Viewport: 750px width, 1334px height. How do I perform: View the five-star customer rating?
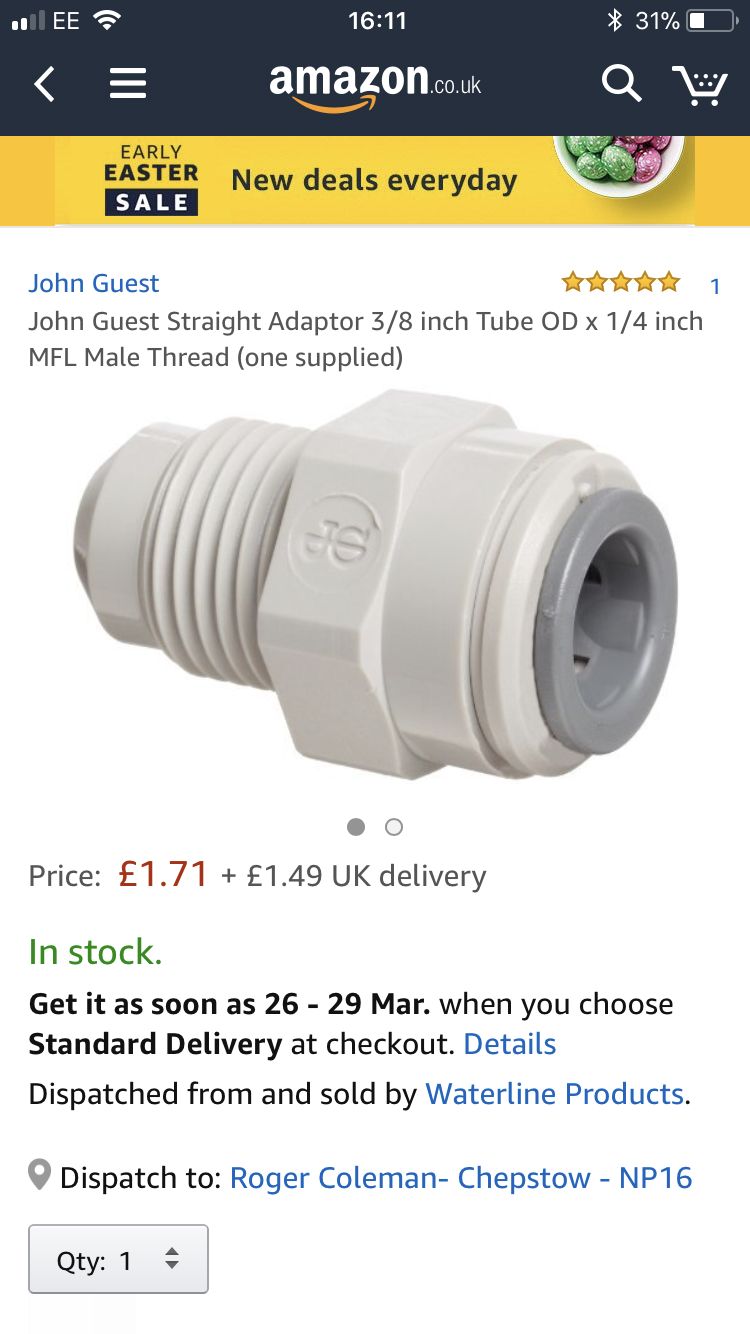pos(620,283)
